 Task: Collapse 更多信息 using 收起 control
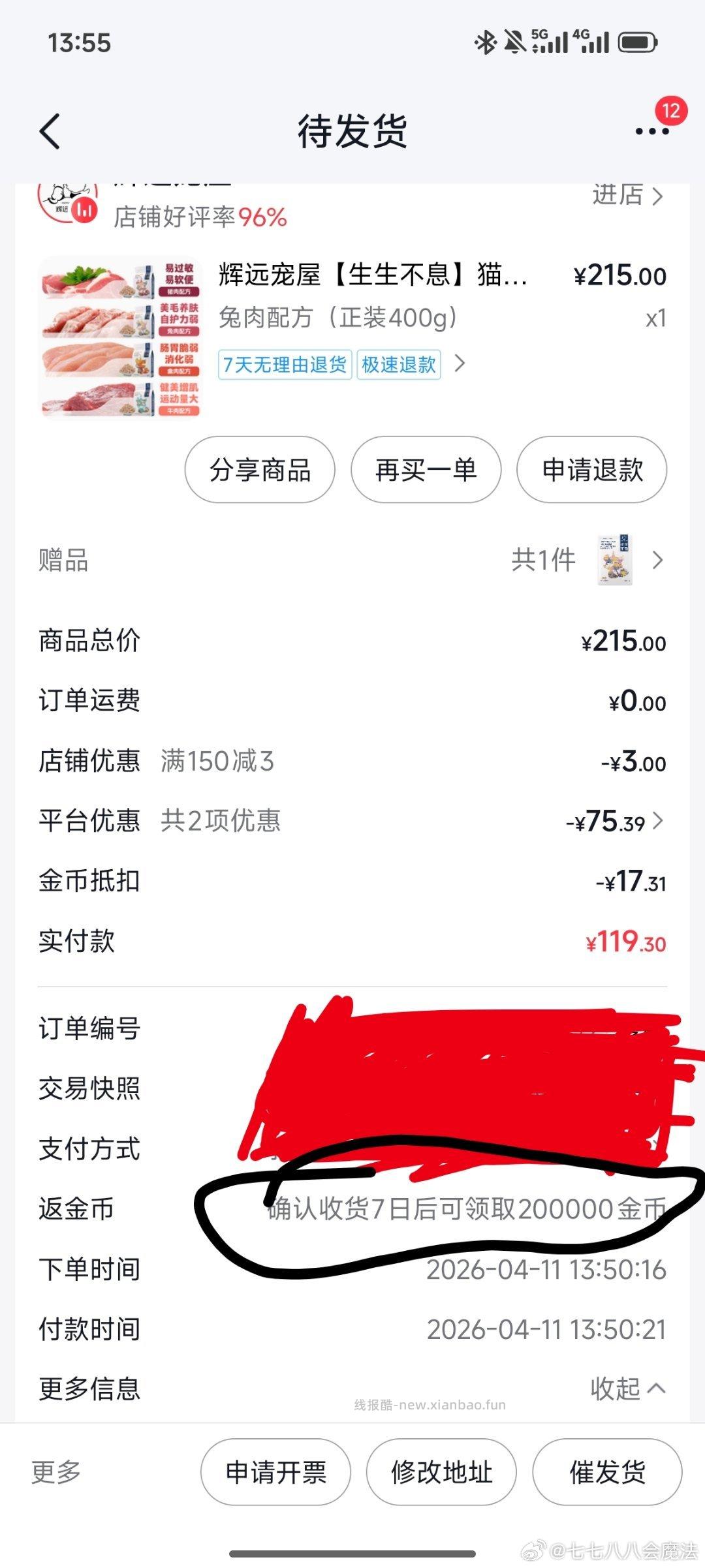pos(630,1389)
